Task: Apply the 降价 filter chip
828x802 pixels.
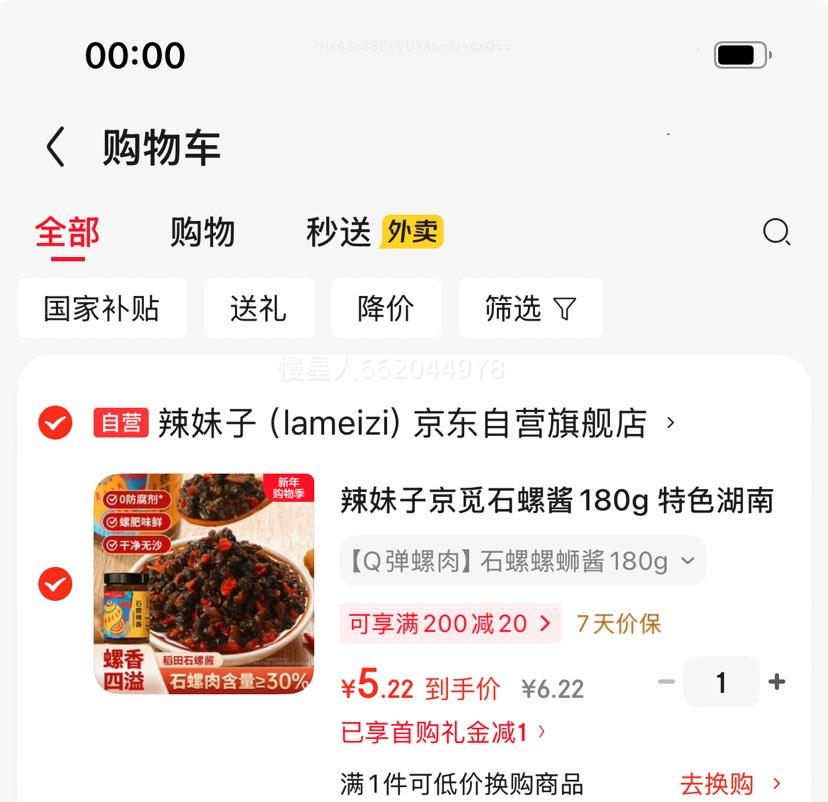Action: [x=385, y=308]
